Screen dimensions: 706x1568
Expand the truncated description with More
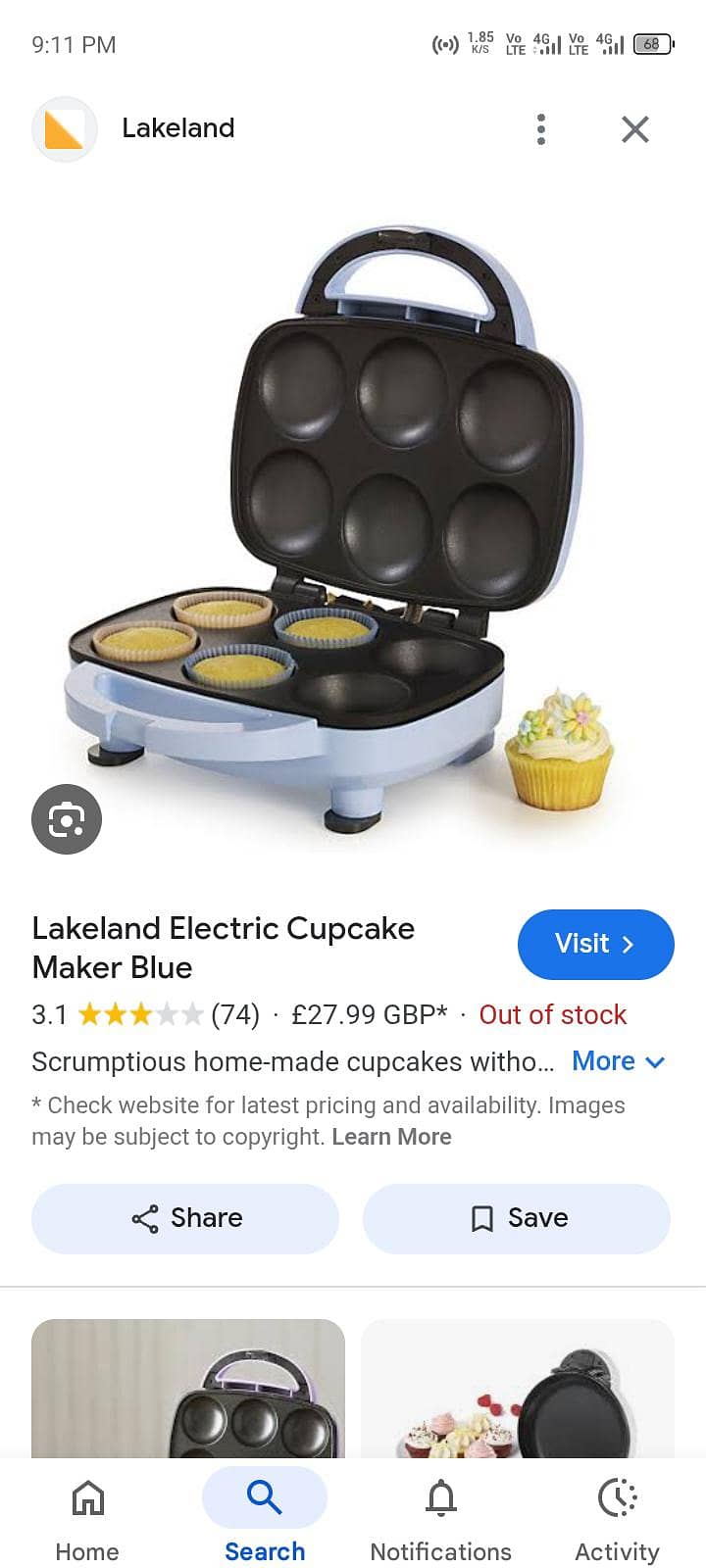point(619,1060)
